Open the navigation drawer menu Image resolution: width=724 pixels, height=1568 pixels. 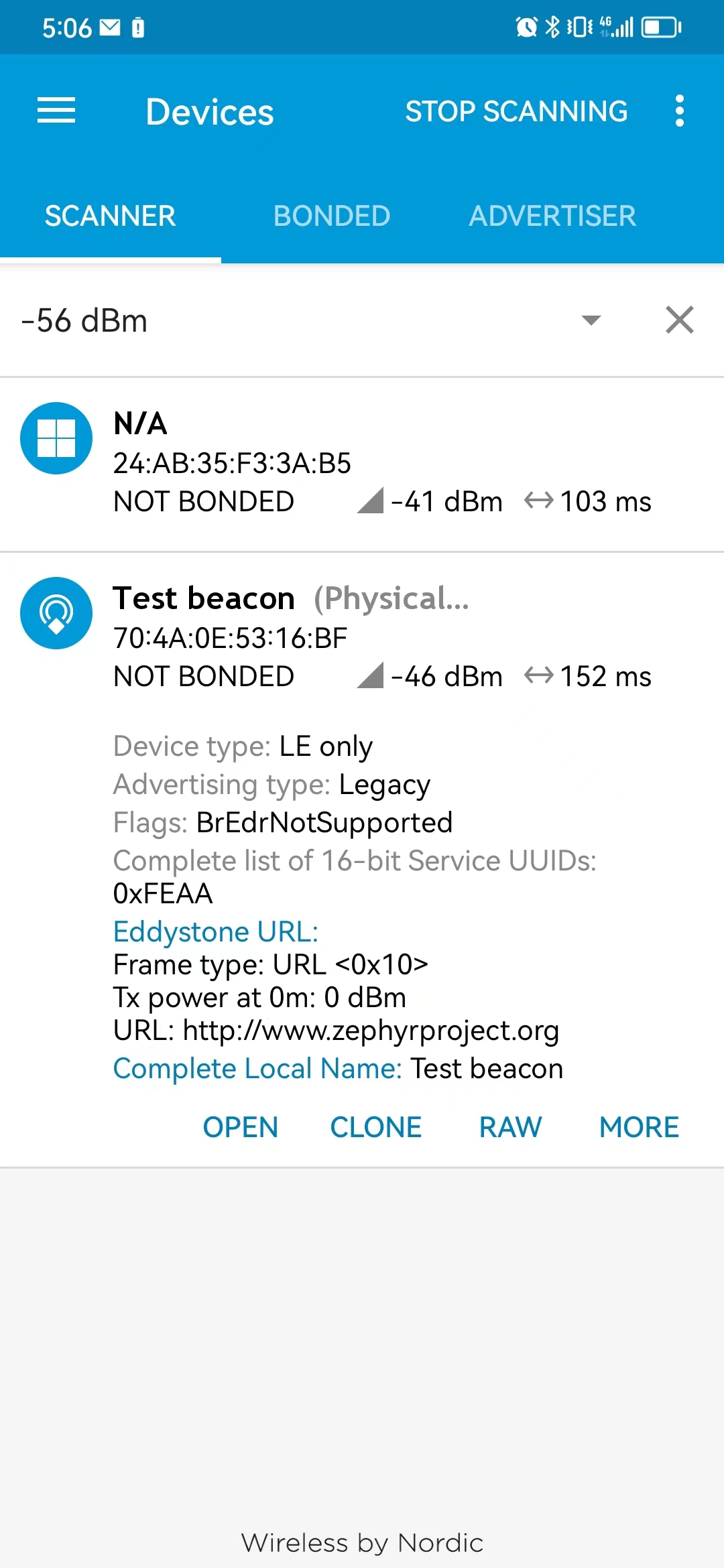(x=56, y=111)
